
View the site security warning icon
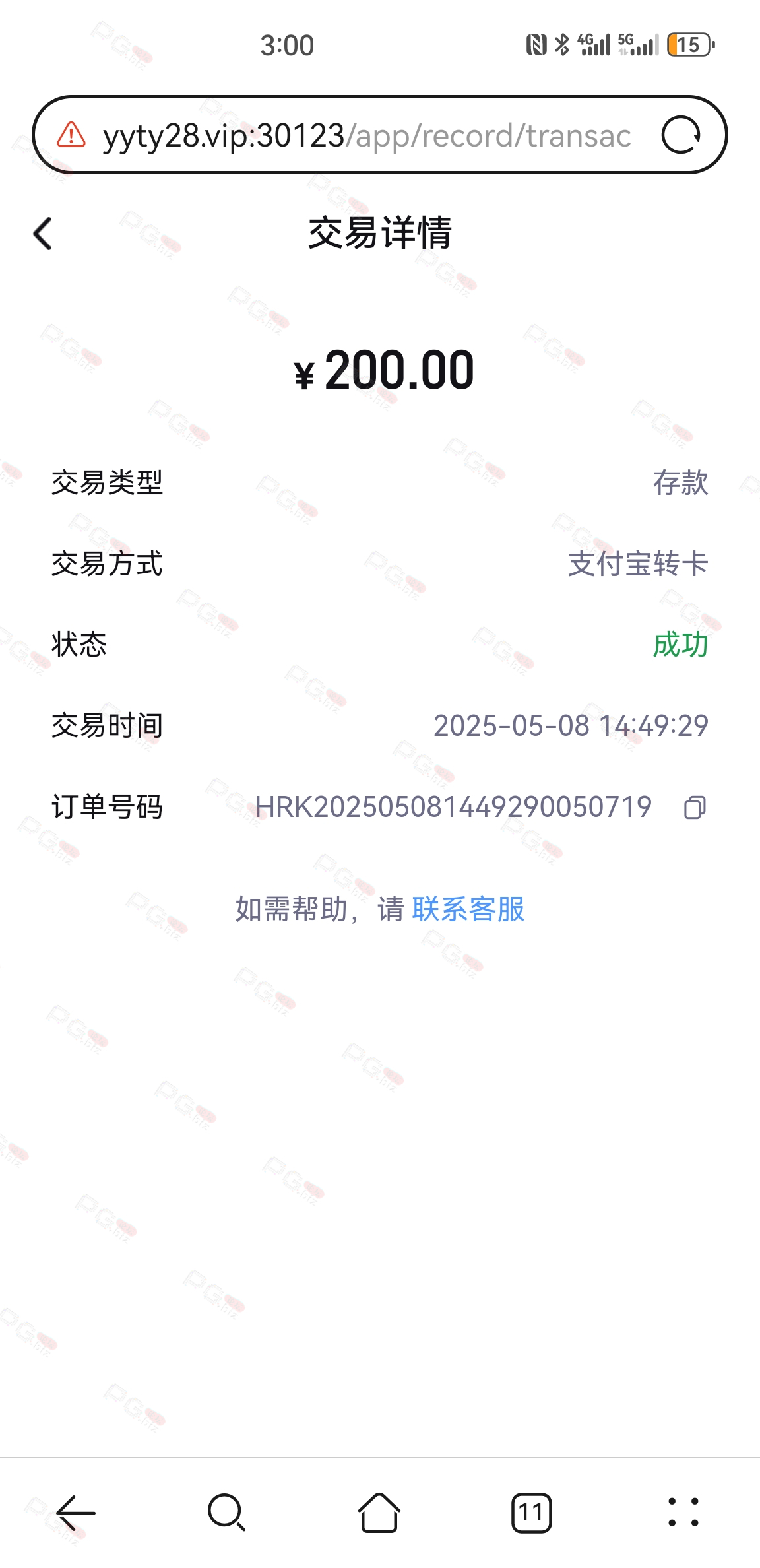coord(71,135)
